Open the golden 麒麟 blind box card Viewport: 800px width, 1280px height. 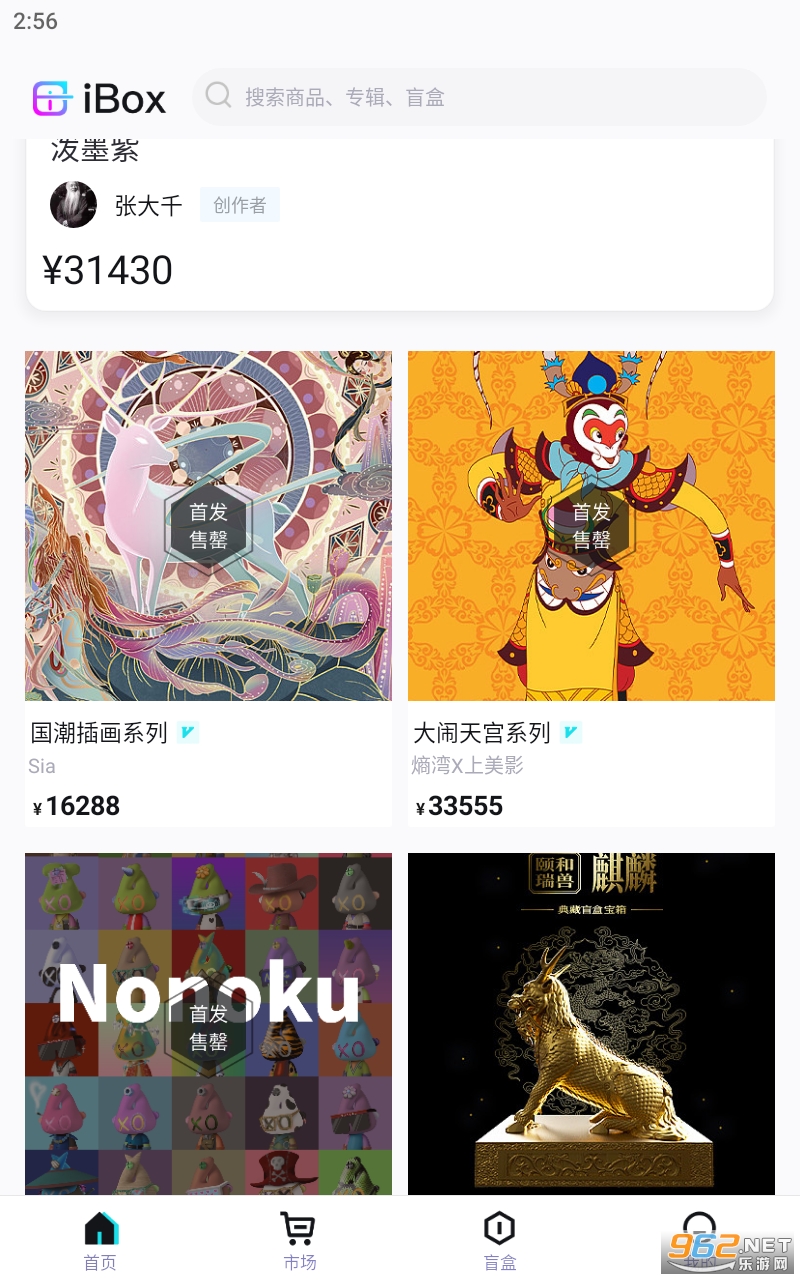[591, 1020]
